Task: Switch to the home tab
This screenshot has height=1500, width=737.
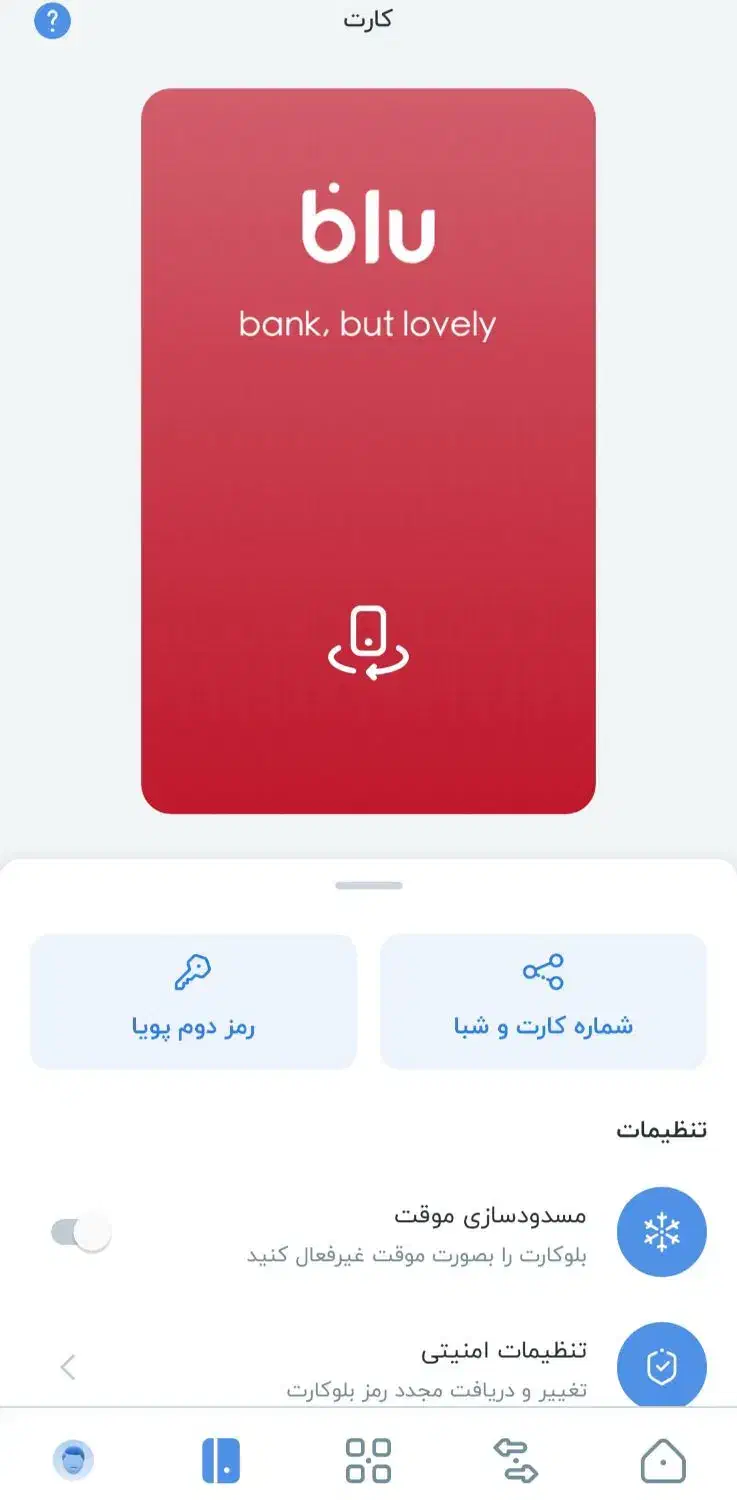Action: pos(663,1462)
